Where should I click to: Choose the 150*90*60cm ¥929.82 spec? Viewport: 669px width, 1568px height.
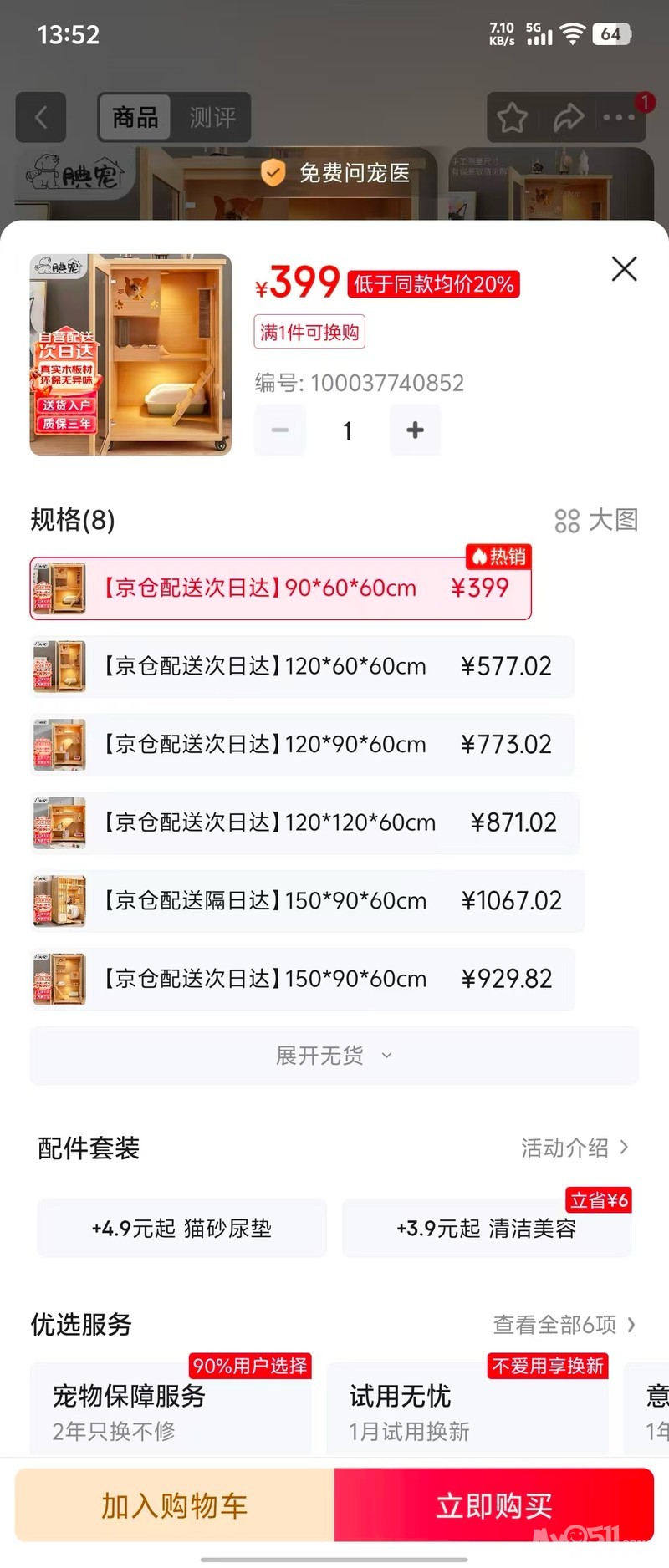[x=302, y=979]
